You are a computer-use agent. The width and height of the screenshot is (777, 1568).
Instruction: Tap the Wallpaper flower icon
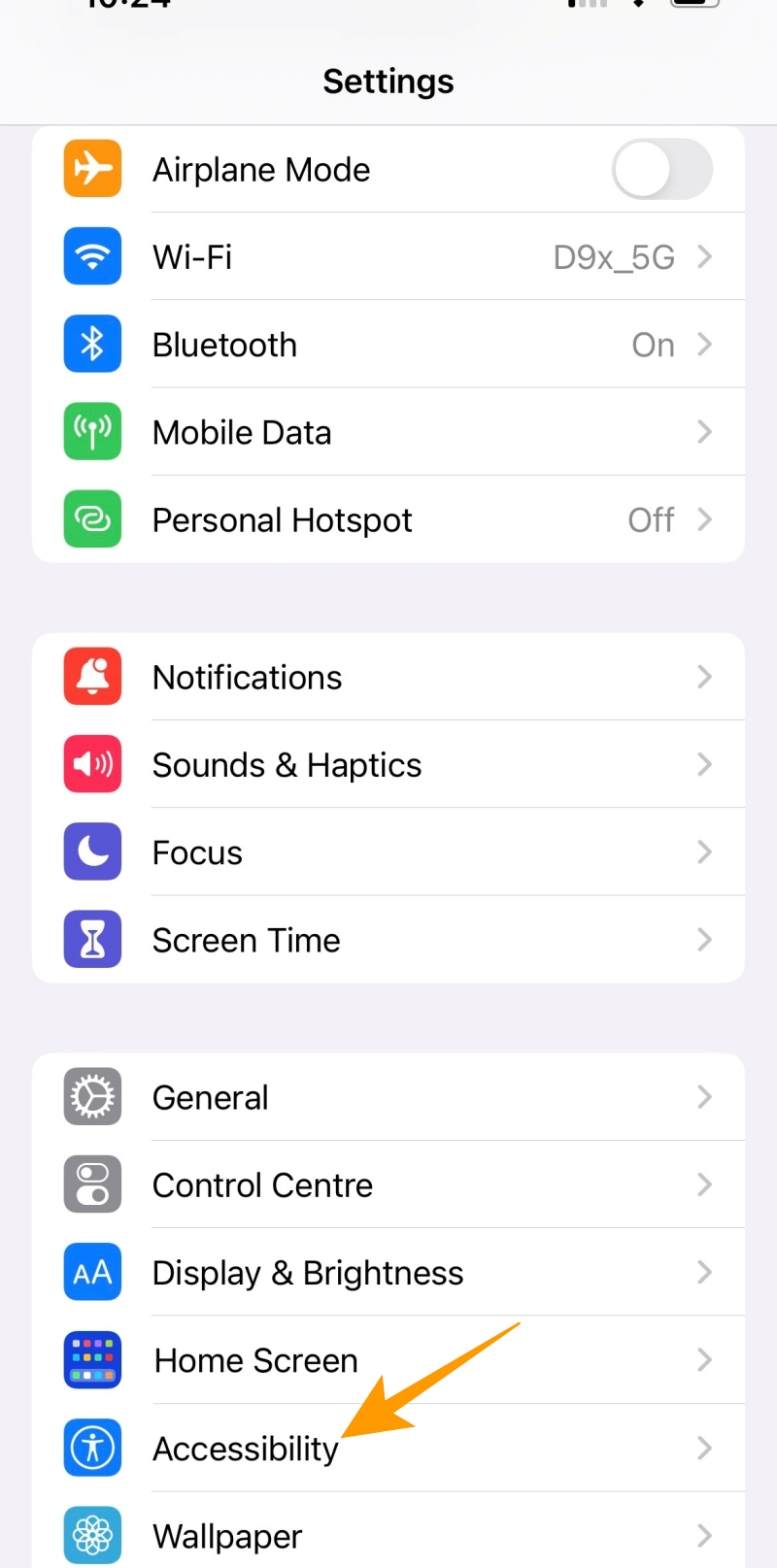coord(92,1535)
